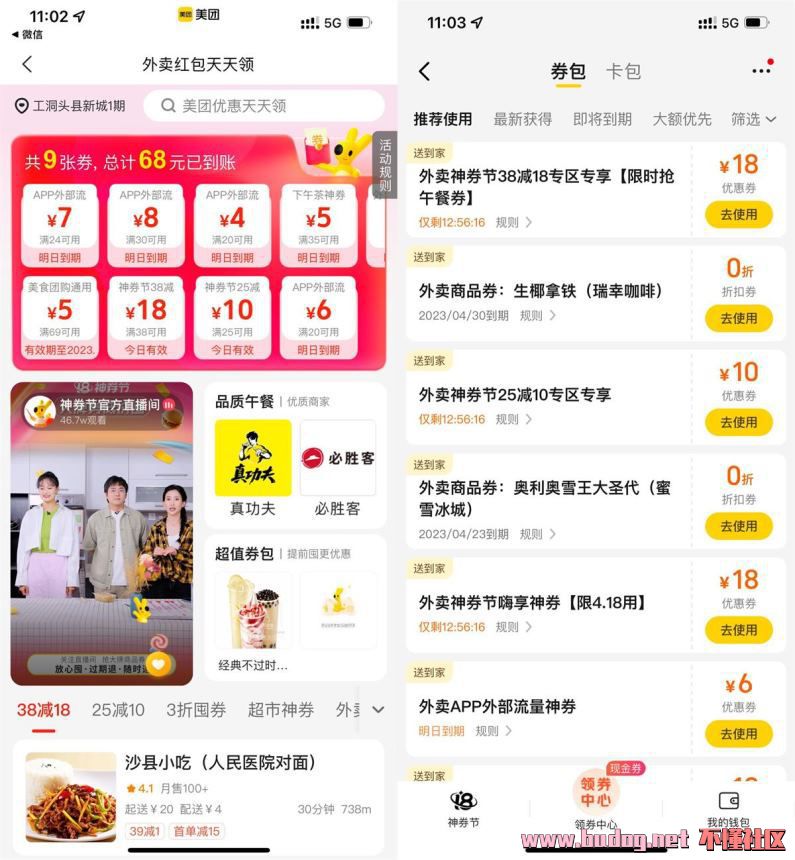Open the 筛选 filter dropdown

[753, 119]
